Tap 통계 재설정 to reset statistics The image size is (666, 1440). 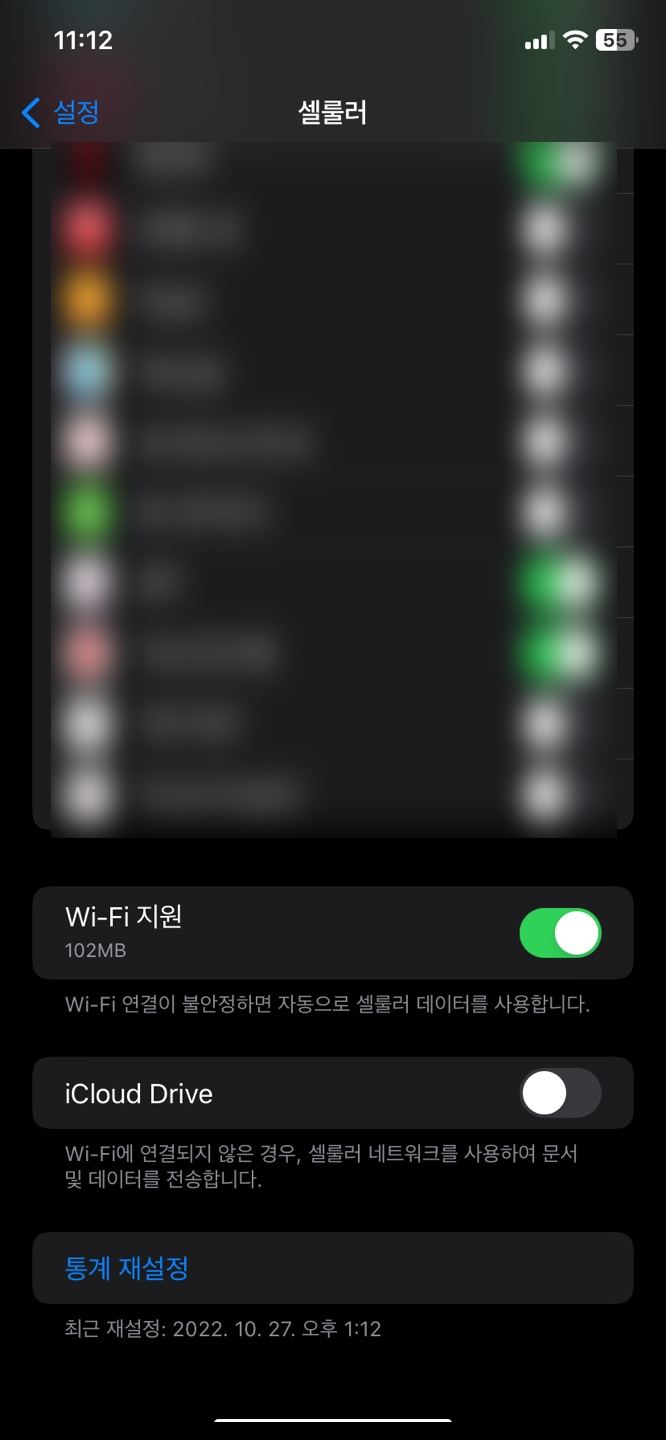(127, 1268)
